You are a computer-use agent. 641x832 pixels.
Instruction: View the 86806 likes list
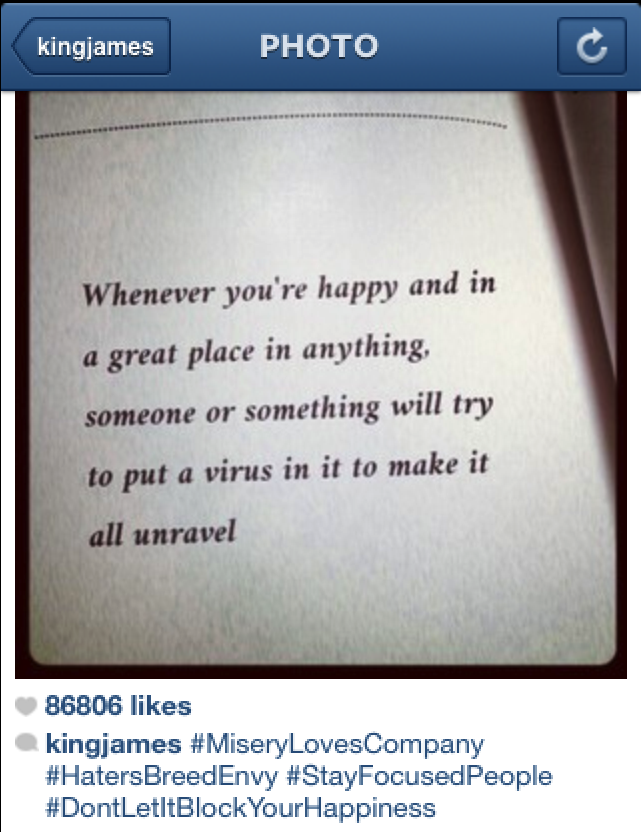[x=117, y=706]
